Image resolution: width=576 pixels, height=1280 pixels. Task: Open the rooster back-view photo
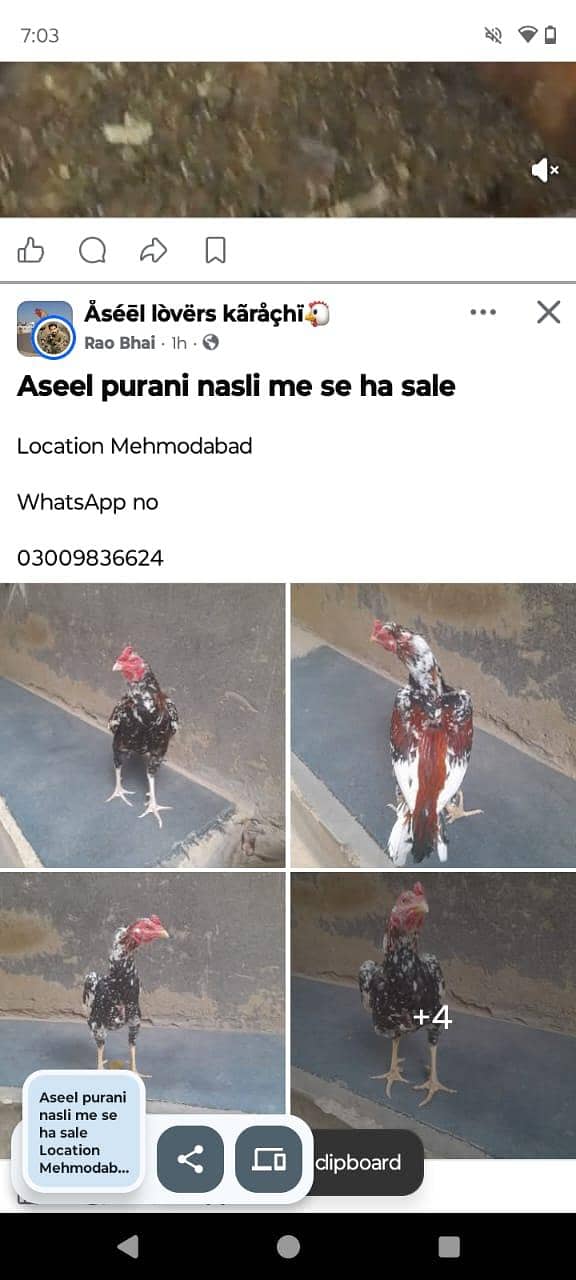(x=433, y=725)
